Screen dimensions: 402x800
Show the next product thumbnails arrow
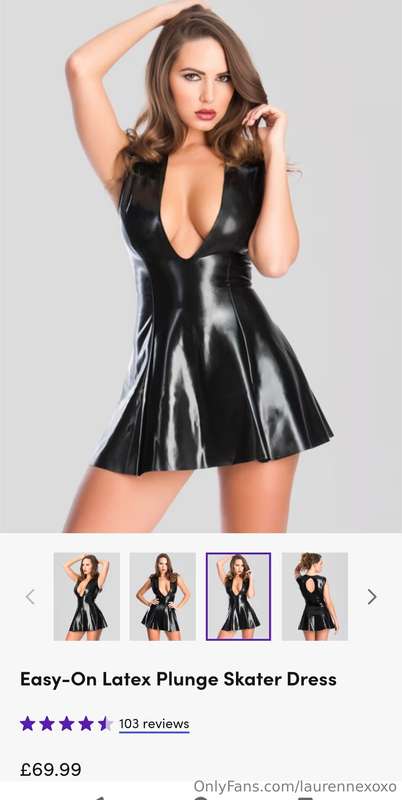point(372,596)
